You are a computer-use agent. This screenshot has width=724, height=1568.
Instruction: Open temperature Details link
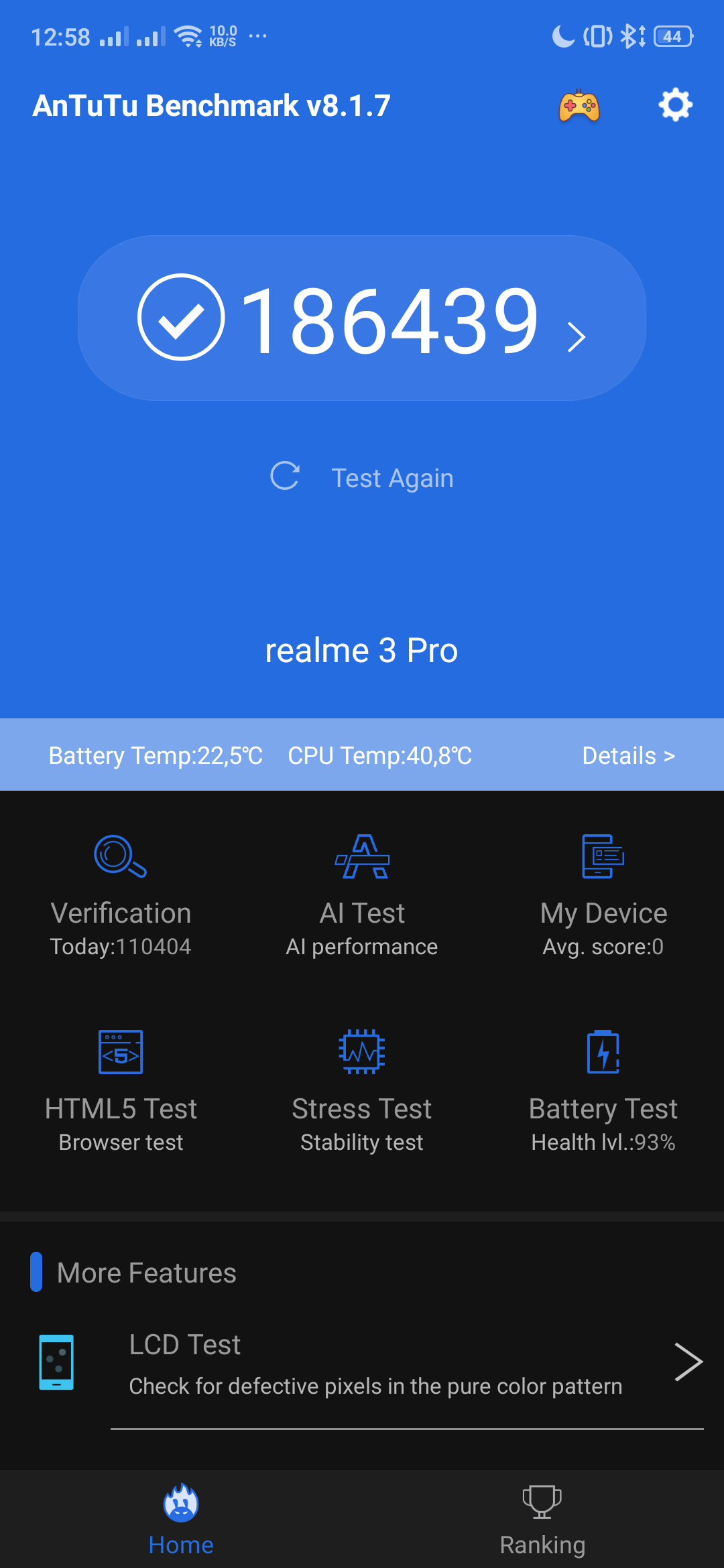point(629,755)
